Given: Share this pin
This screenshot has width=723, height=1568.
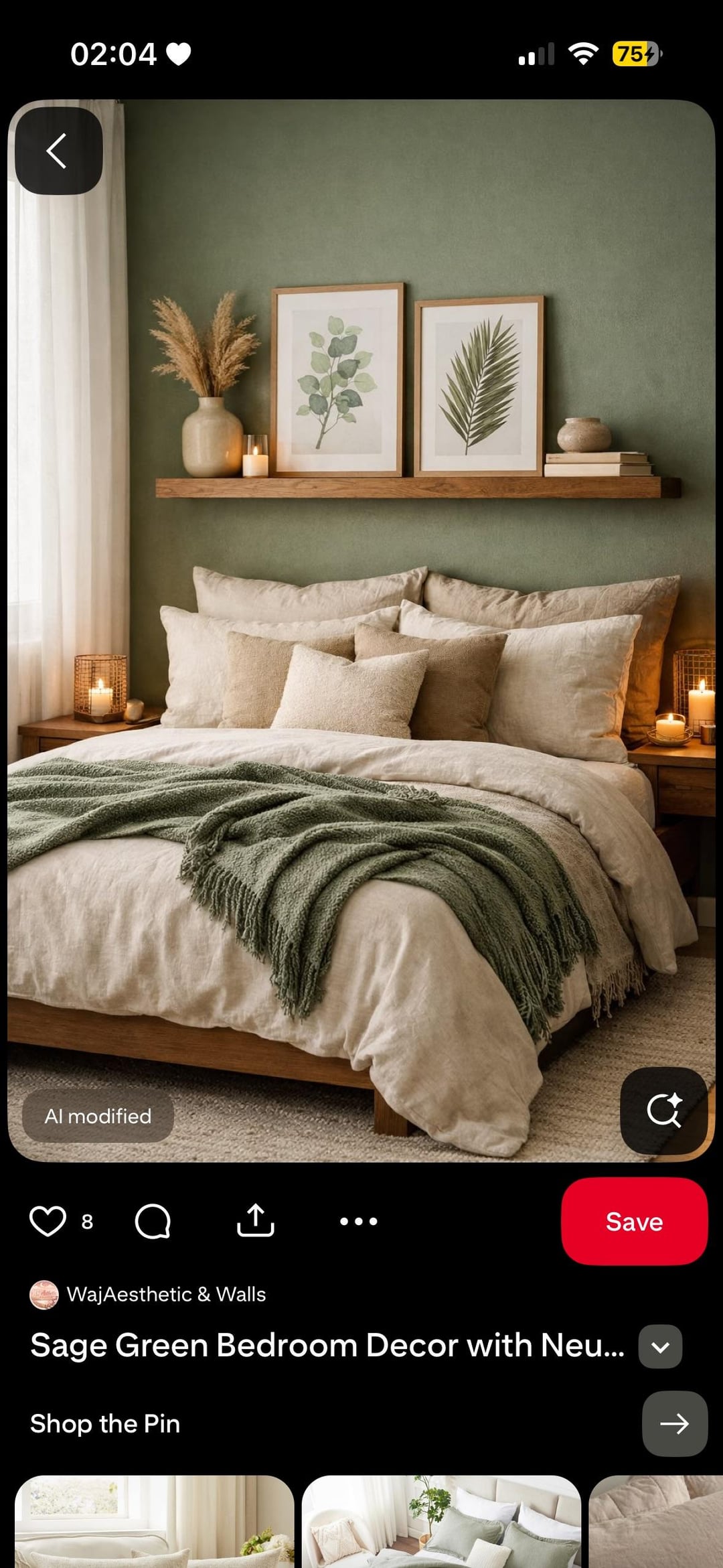Looking at the screenshot, I should click(256, 1220).
